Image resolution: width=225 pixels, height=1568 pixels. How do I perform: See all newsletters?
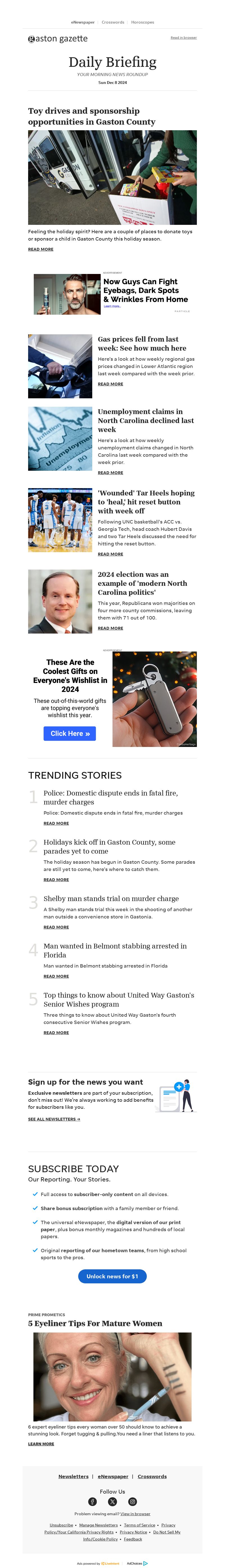pos(54,1119)
